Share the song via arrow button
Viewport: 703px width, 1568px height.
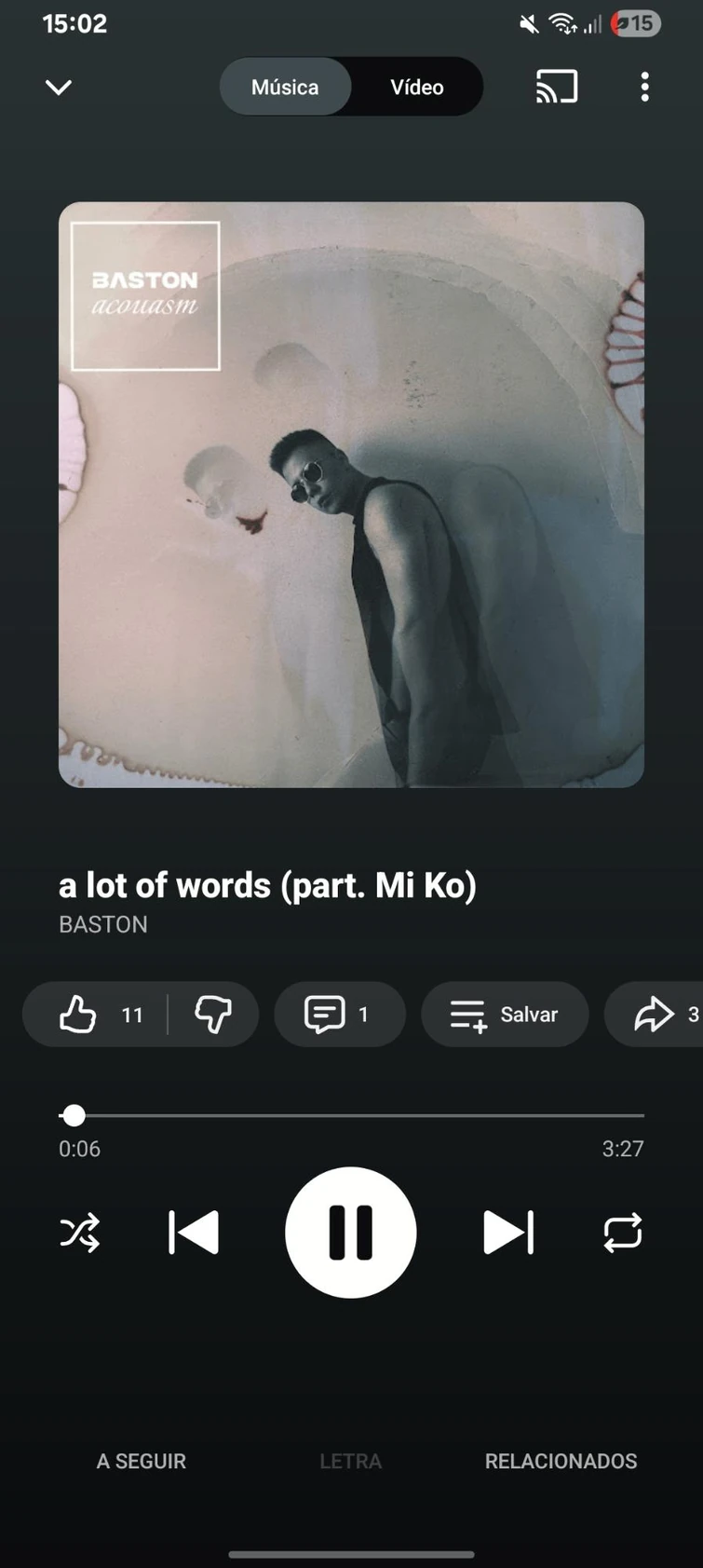pyautogui.click(x=655, y=1014)
